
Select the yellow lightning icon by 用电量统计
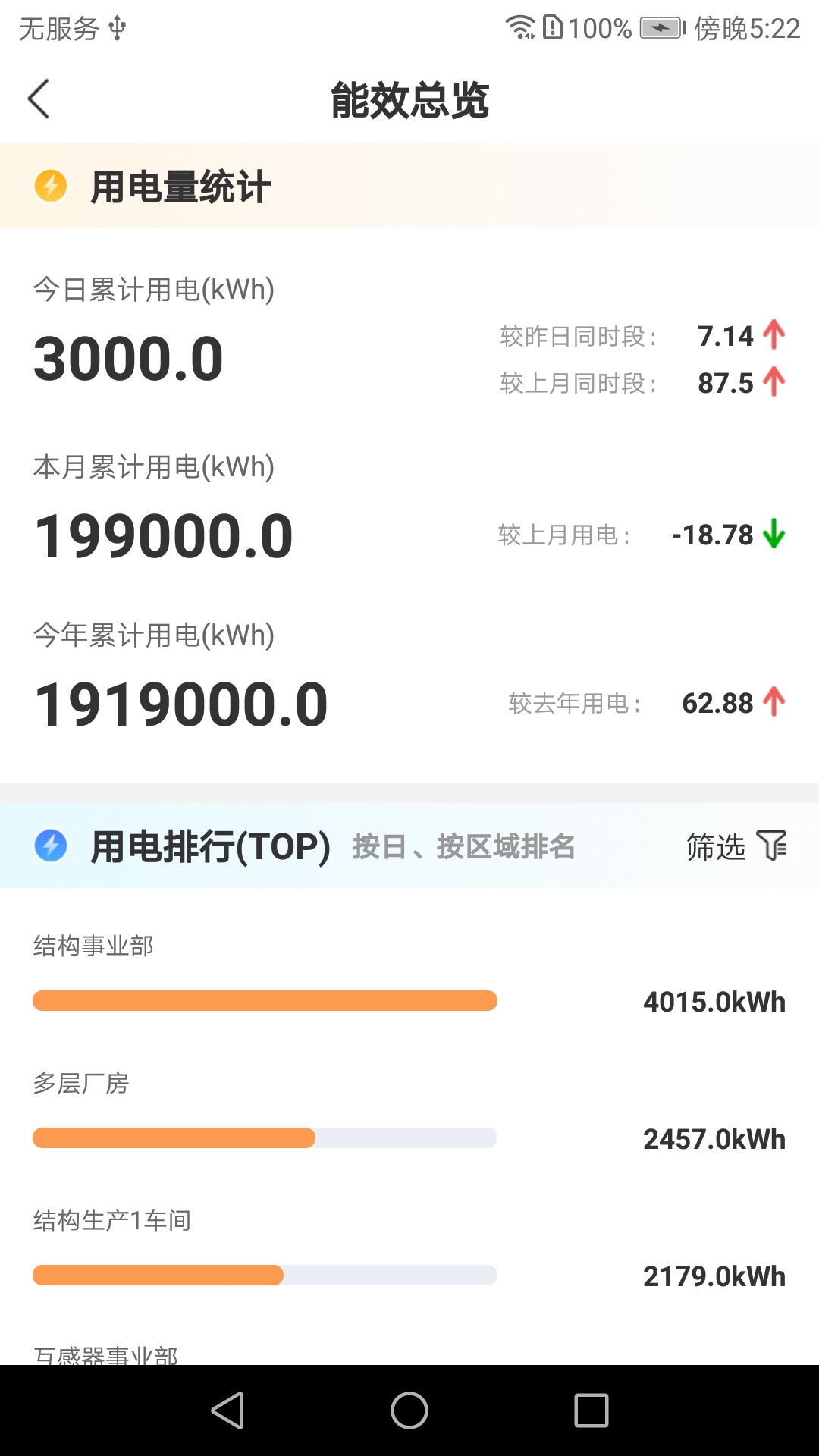click(51, 185)
